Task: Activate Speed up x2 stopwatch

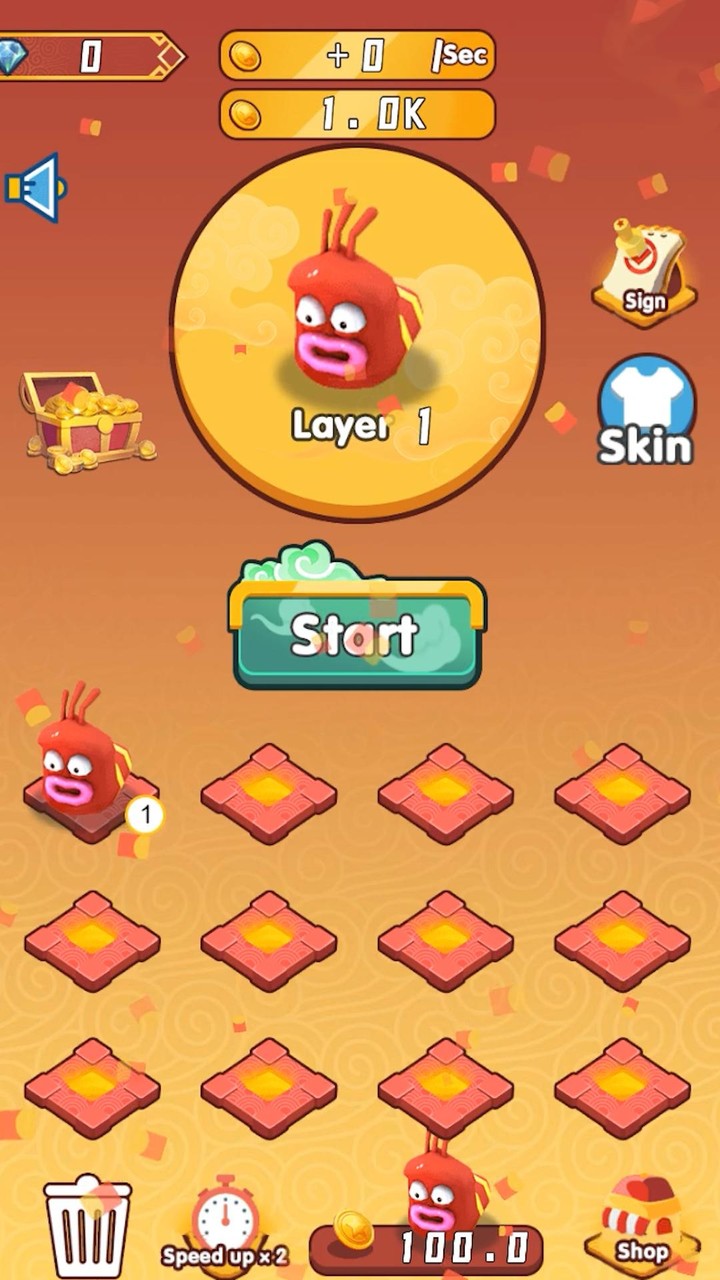Action: point(225,1222)
